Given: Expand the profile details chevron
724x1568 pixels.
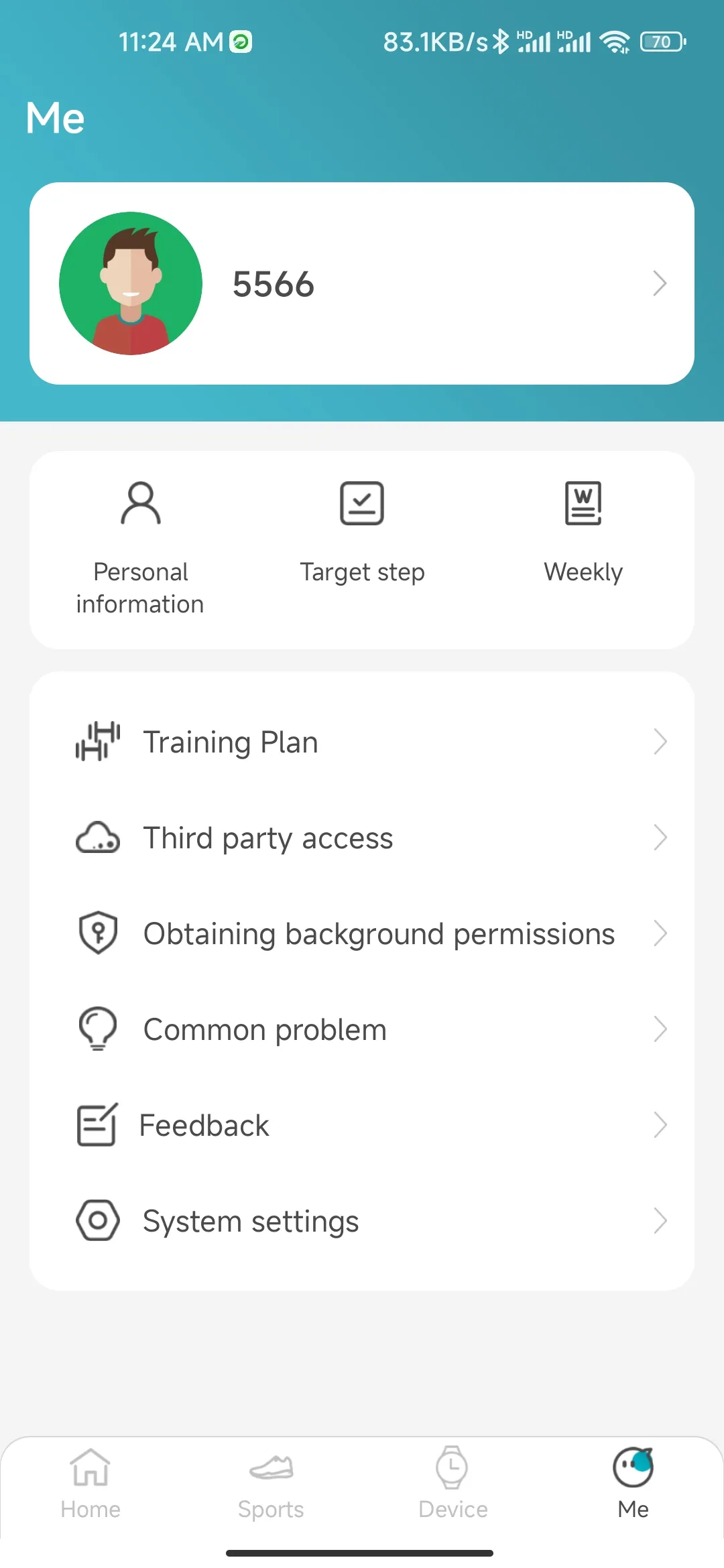Looking at the screenshot, I should (x=659, y=283).
